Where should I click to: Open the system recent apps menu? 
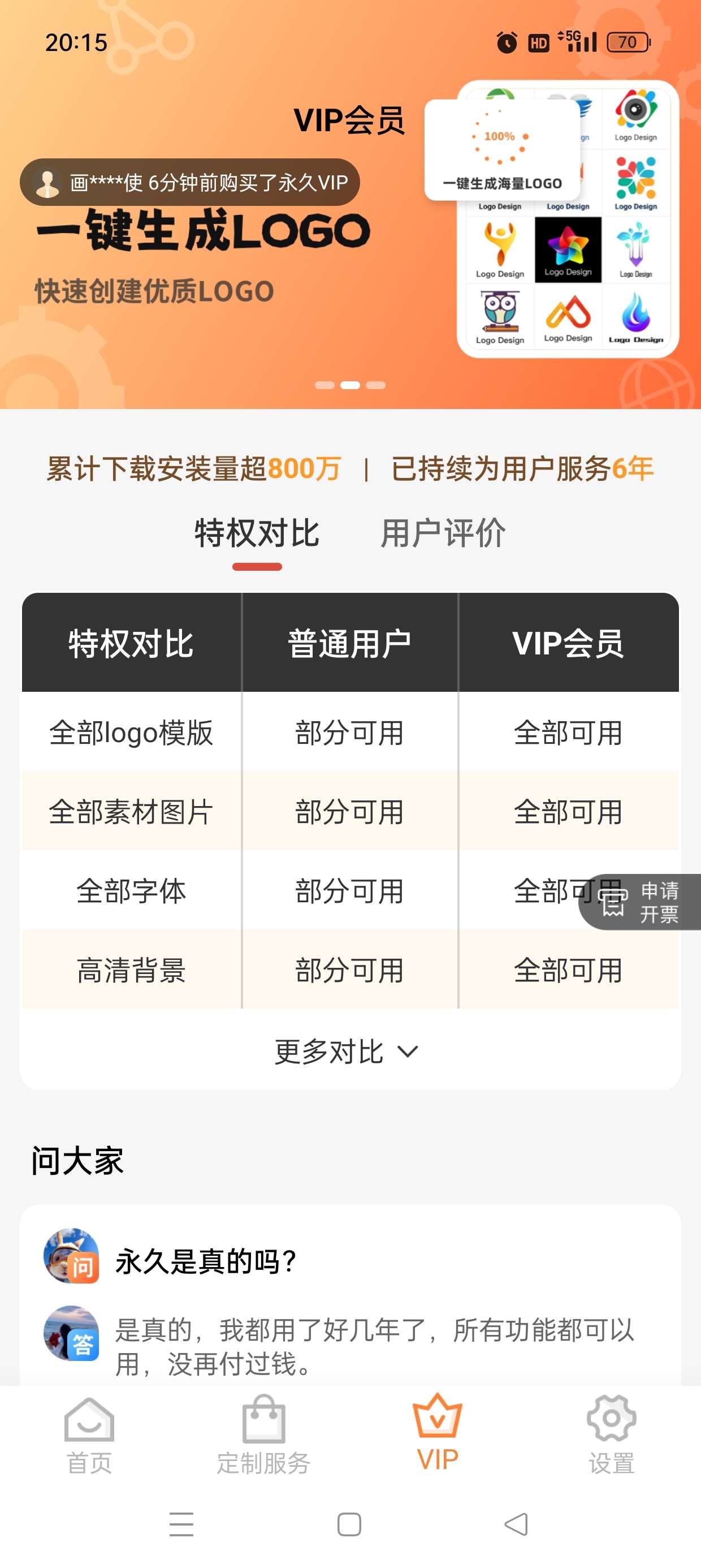(x=181, y=1523)
